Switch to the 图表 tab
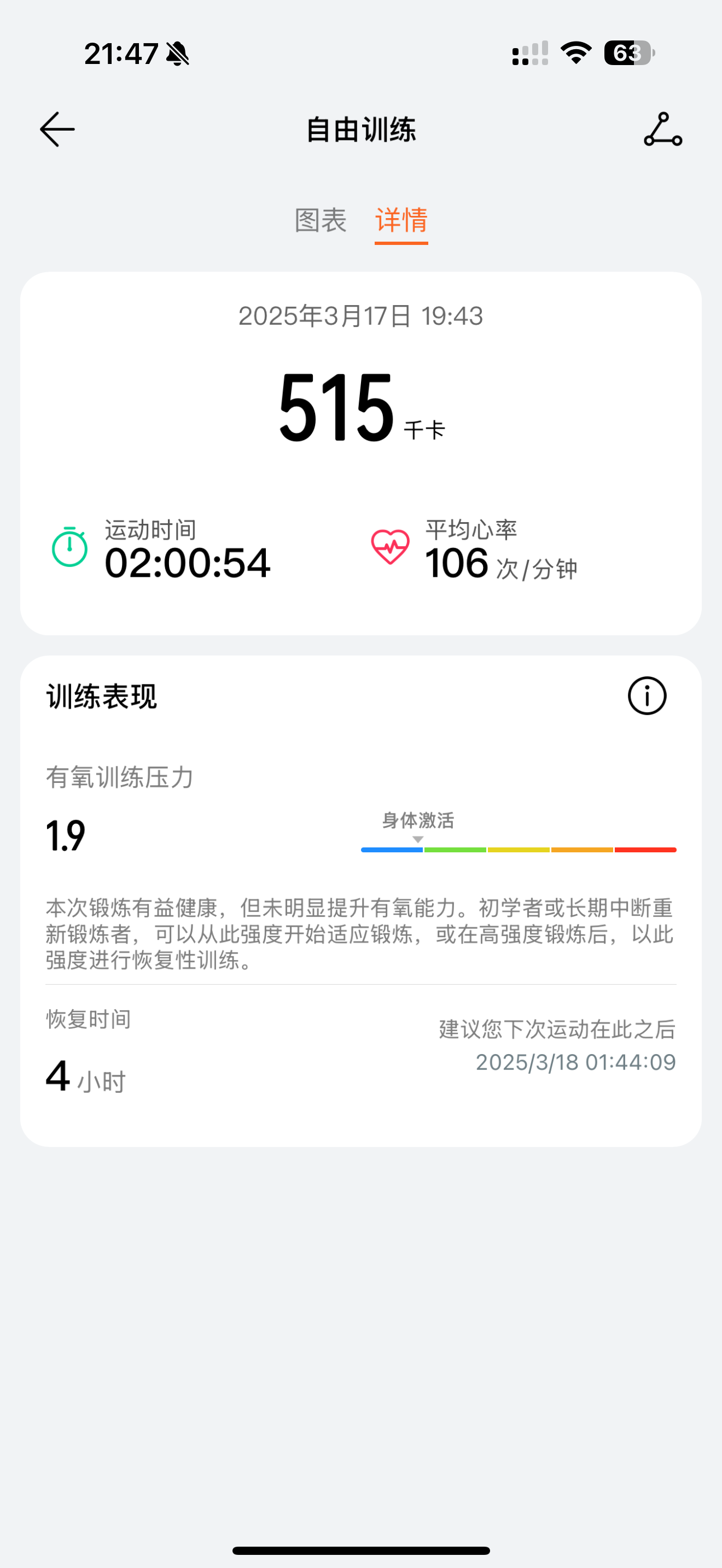Screen dimensions: 722x1568 click(x=321, y=220)
